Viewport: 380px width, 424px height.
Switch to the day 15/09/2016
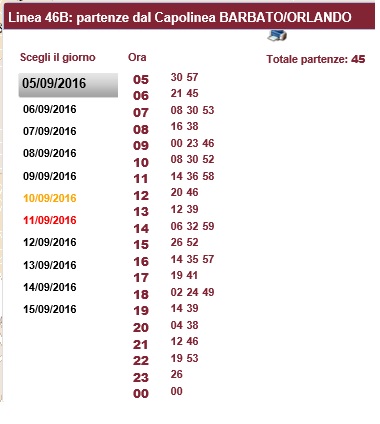pyautogui.click(x=50, y=309)
